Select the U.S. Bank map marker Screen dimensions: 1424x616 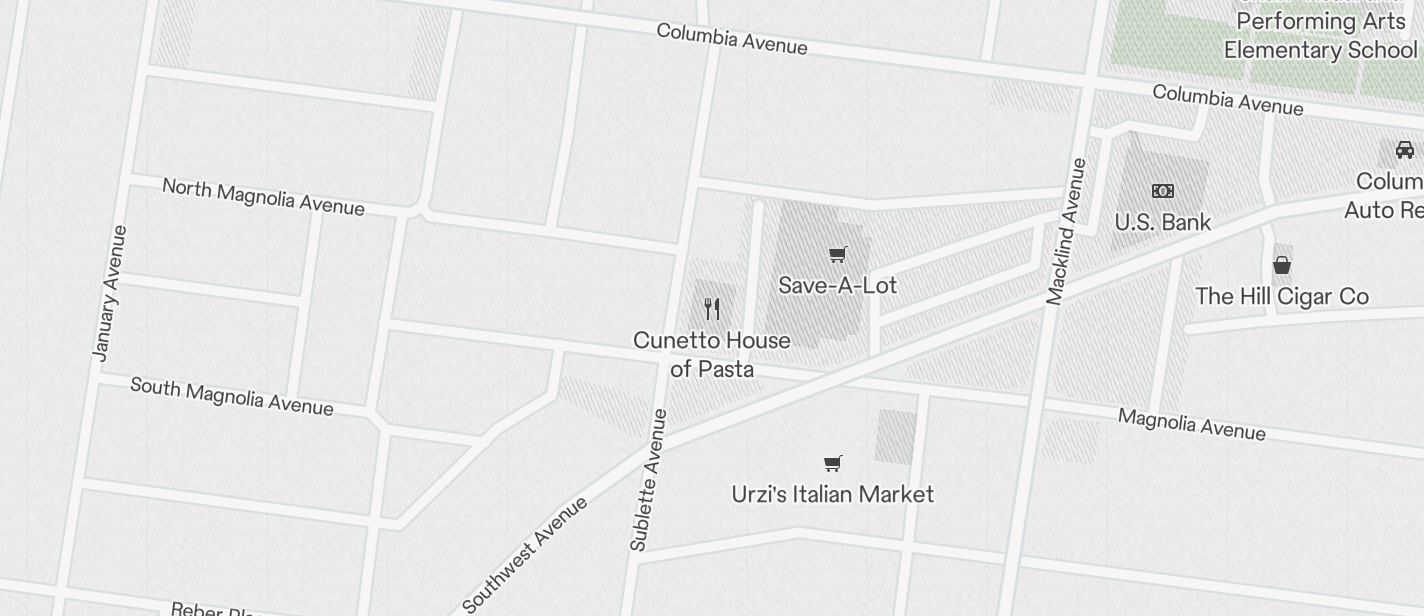pyautogui.click(x=1162, y=191)
